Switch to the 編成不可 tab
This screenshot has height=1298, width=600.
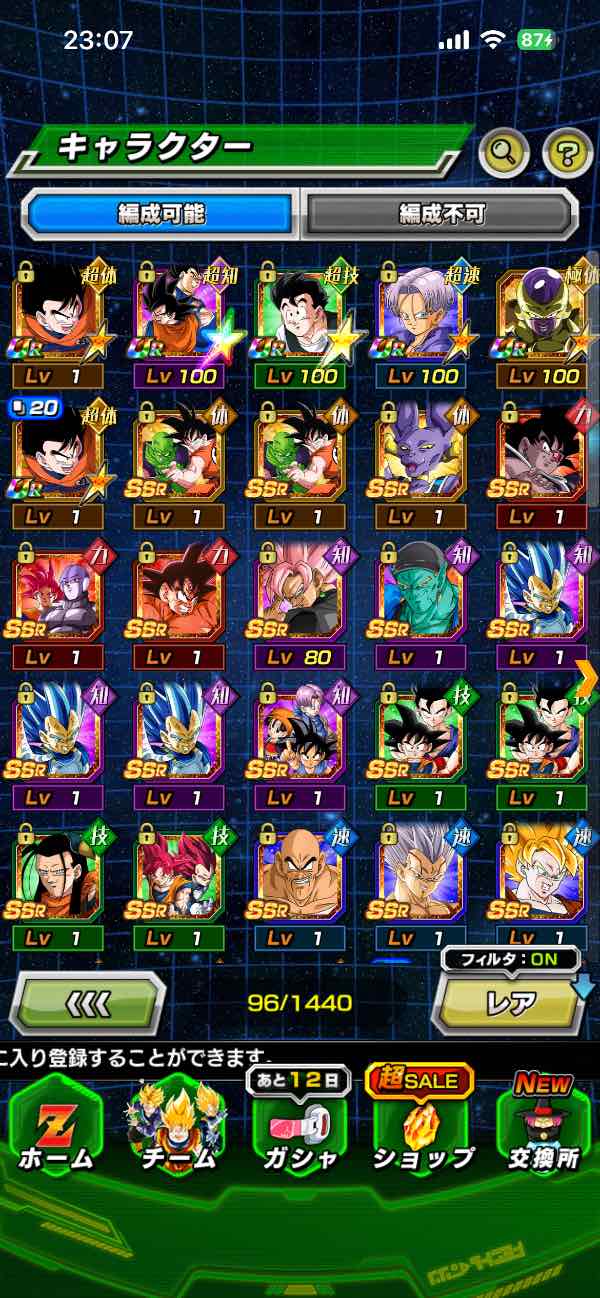pyautogui.click(x=441, y=213)
